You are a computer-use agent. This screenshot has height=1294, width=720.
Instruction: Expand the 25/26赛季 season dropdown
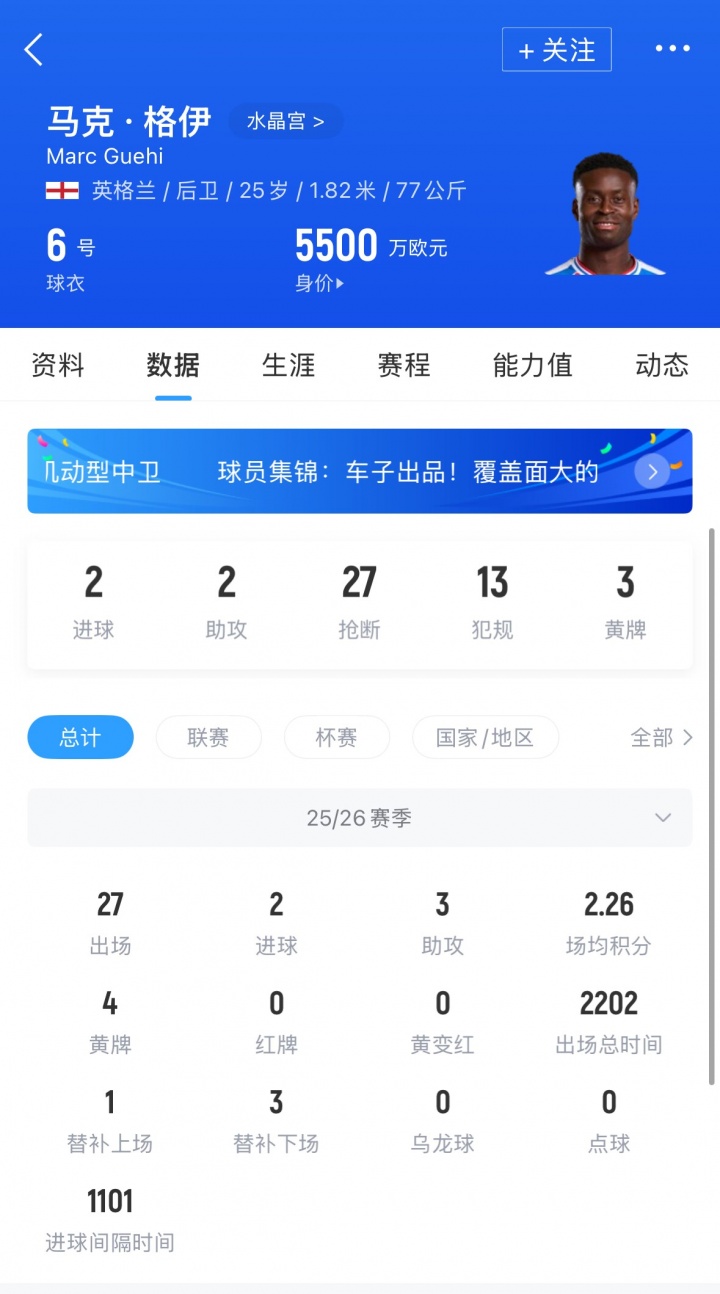pyautogui.click(x=360, y=818)
